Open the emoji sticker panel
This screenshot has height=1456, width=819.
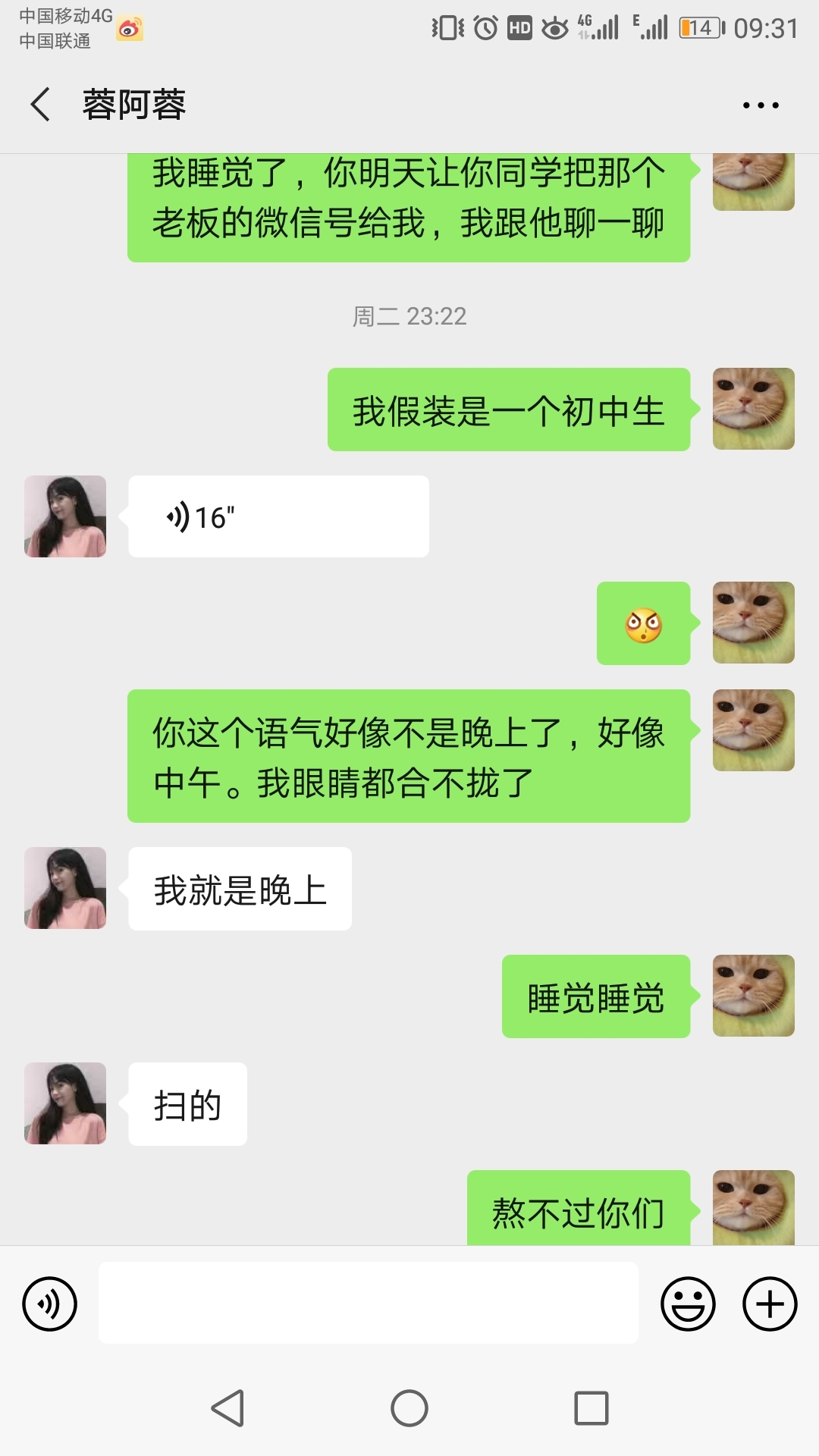[688, 1304]
